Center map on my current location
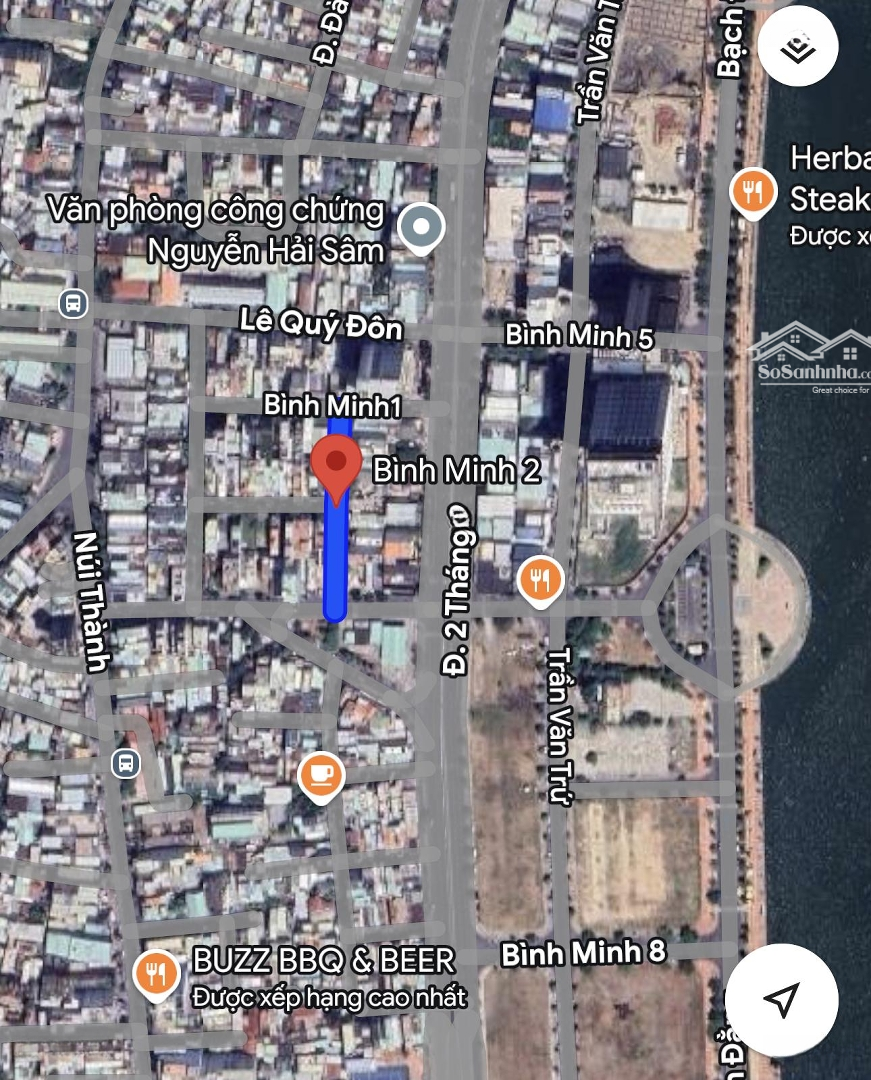This screenshot has width=871, height=1080. click(x=781, y=998)
